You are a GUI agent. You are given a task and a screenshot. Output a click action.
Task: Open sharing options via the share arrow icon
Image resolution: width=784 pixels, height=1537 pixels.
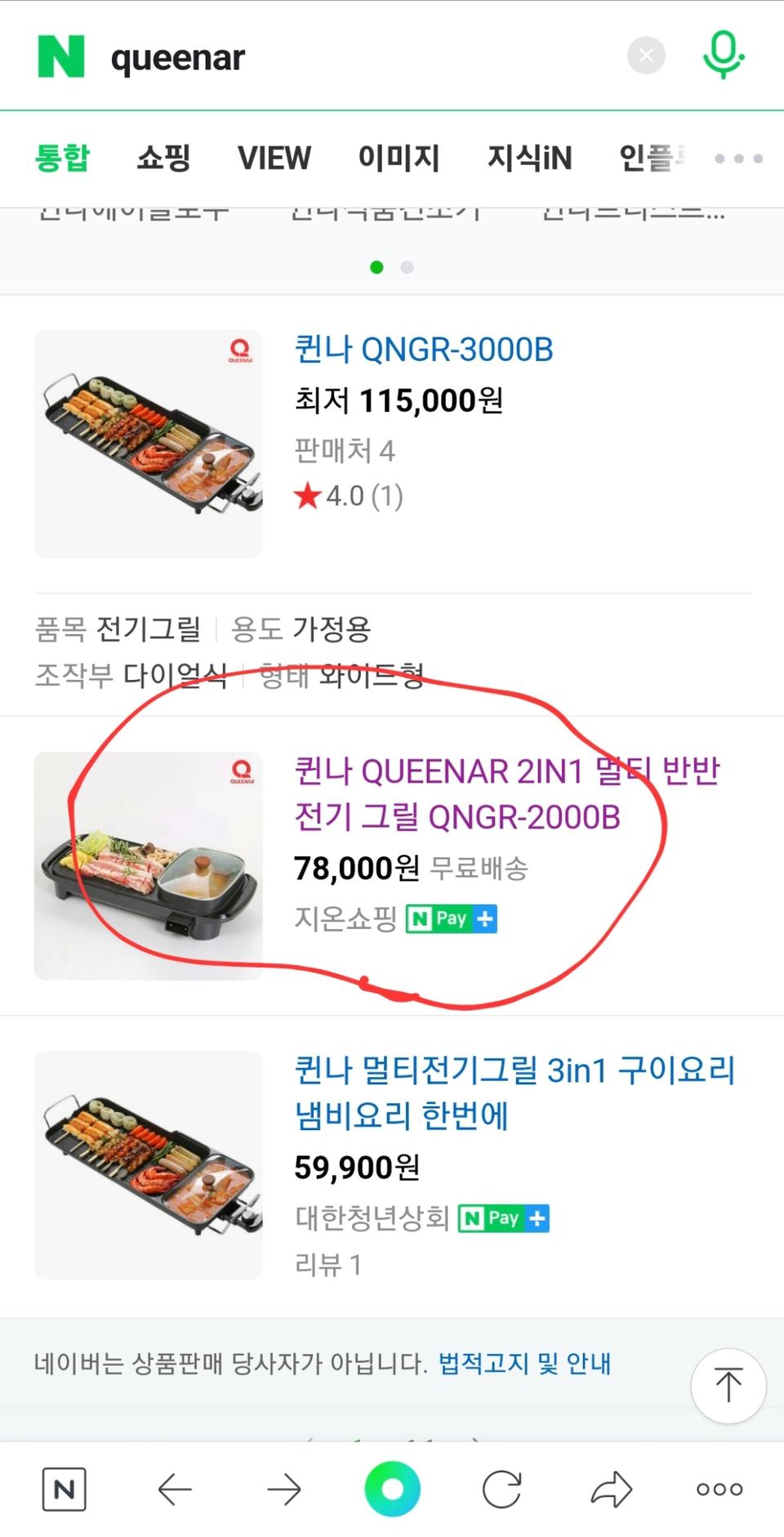pos(610,1489)
